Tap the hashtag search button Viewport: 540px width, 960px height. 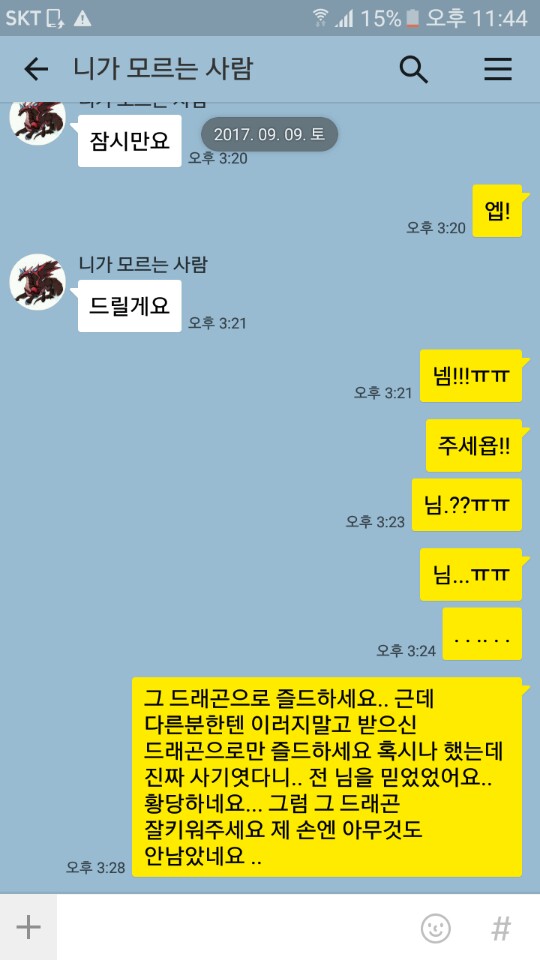click(x=501, y=928)
